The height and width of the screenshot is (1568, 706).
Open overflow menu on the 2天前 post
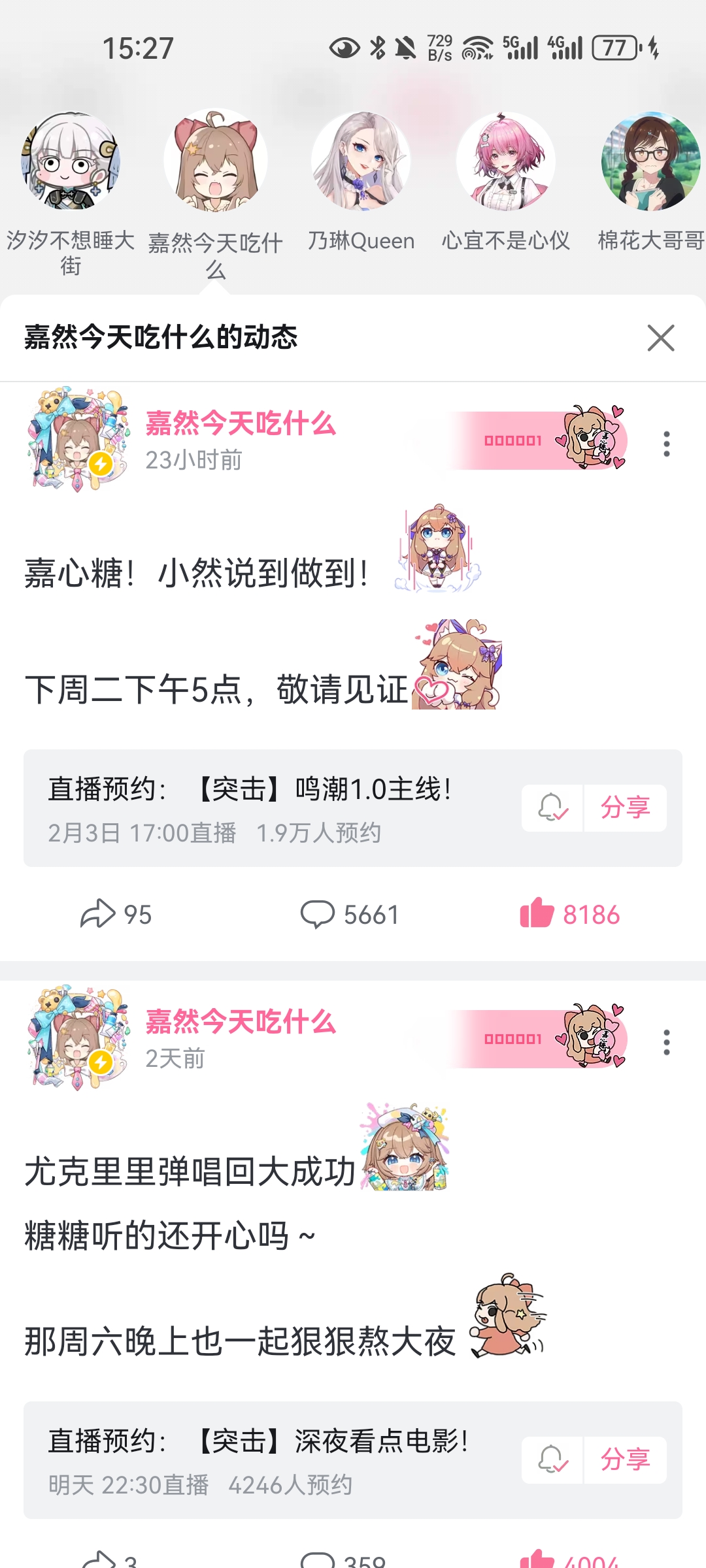[x=666, y=1042]
